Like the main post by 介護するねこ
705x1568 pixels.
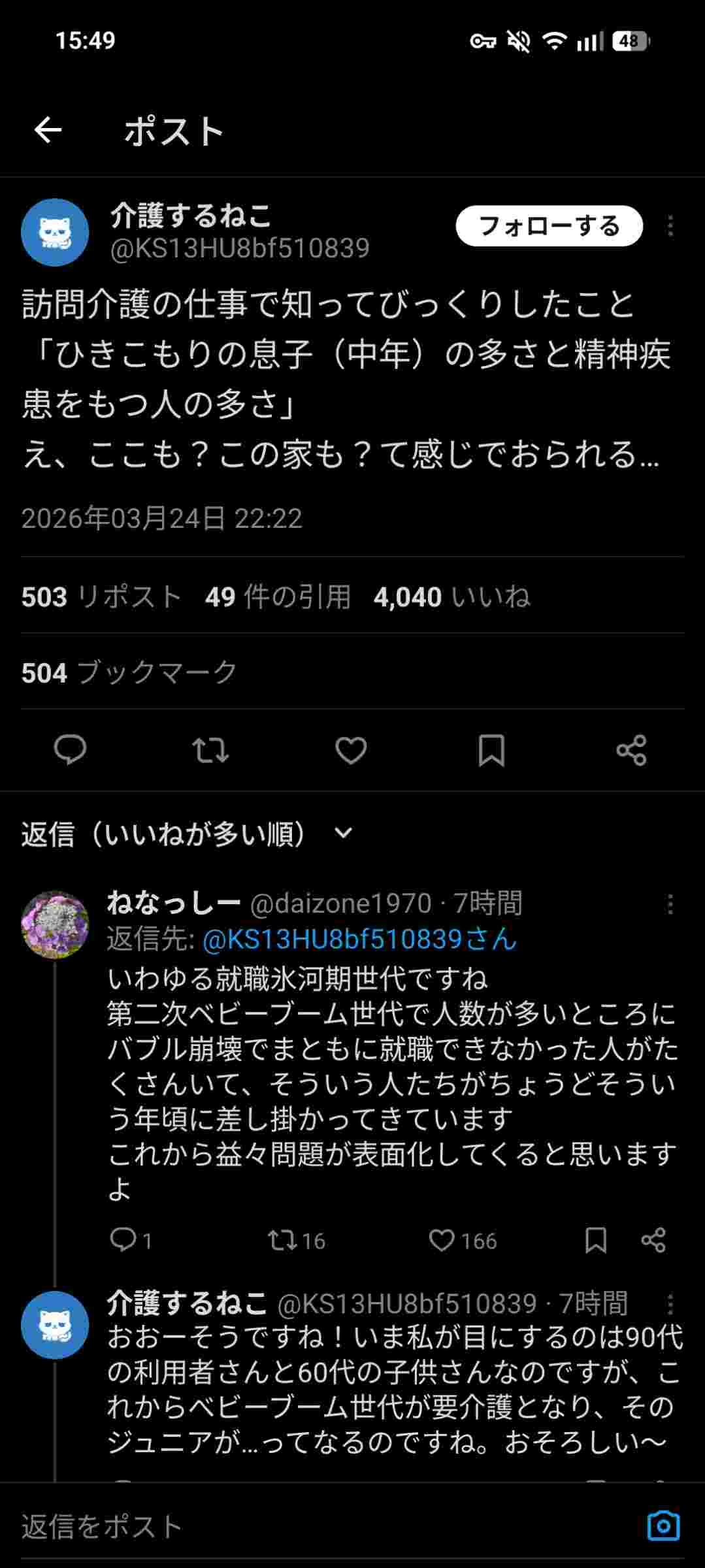[x=351, y=750]
